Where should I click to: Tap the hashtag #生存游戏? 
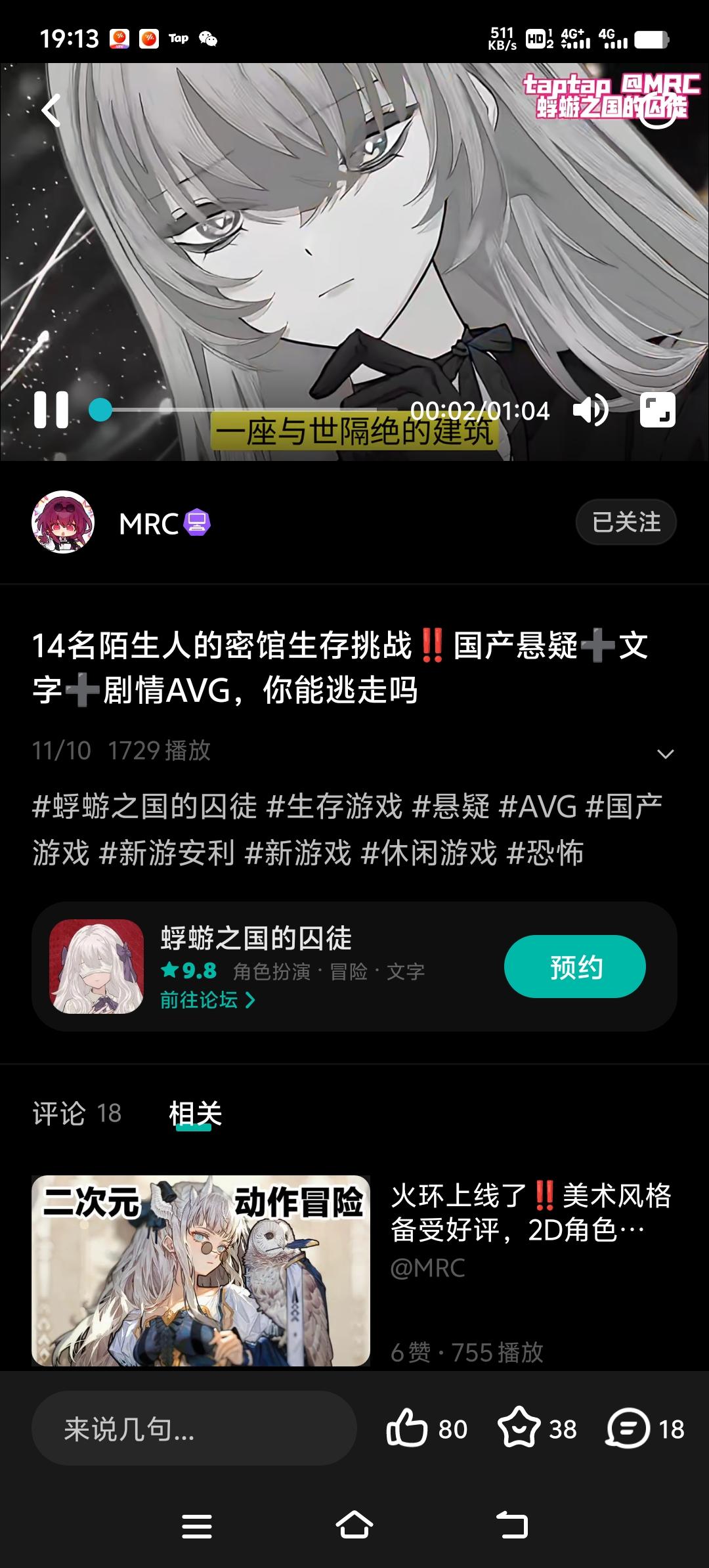pyautogui.click(x=339, y=809)
